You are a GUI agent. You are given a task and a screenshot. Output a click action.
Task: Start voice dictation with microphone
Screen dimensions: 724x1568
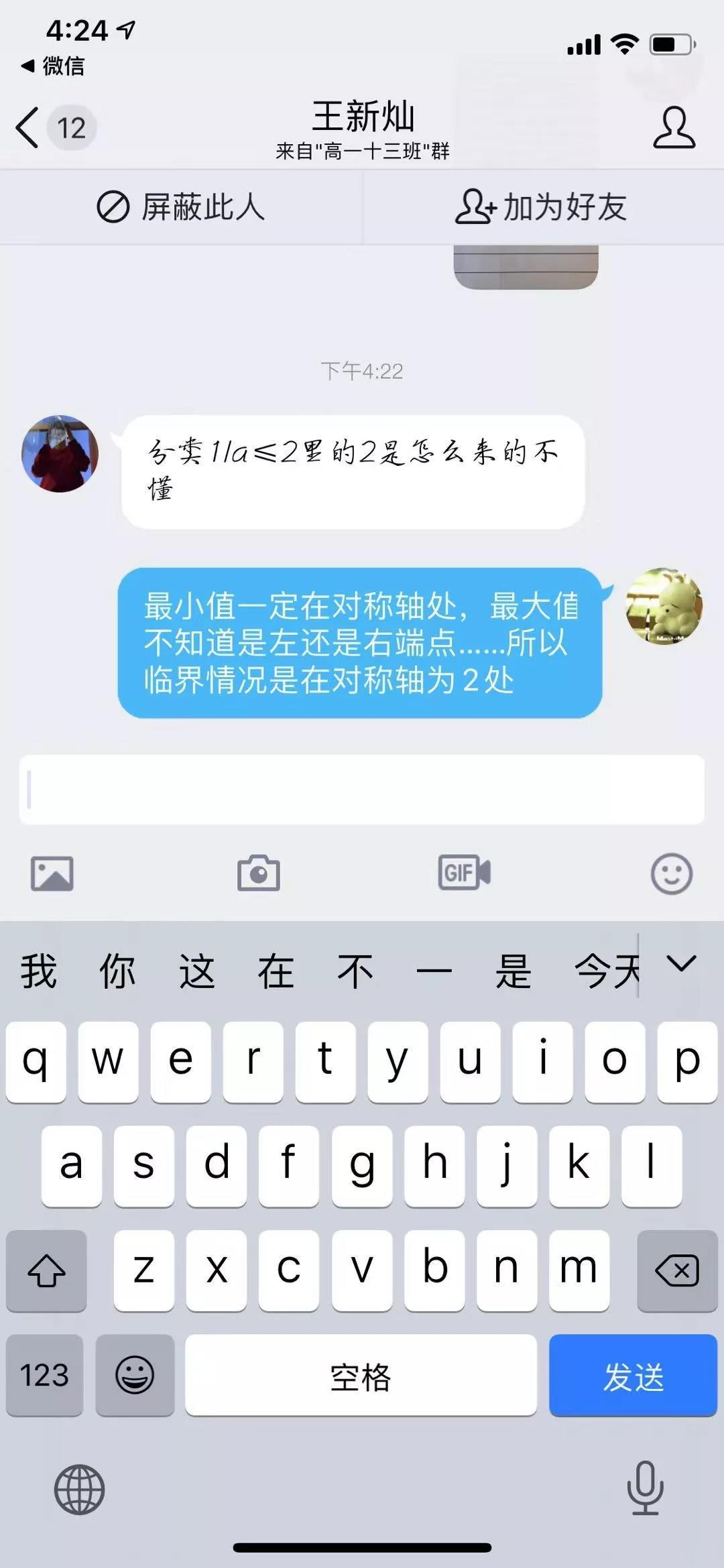click(x=645, y=1488)
